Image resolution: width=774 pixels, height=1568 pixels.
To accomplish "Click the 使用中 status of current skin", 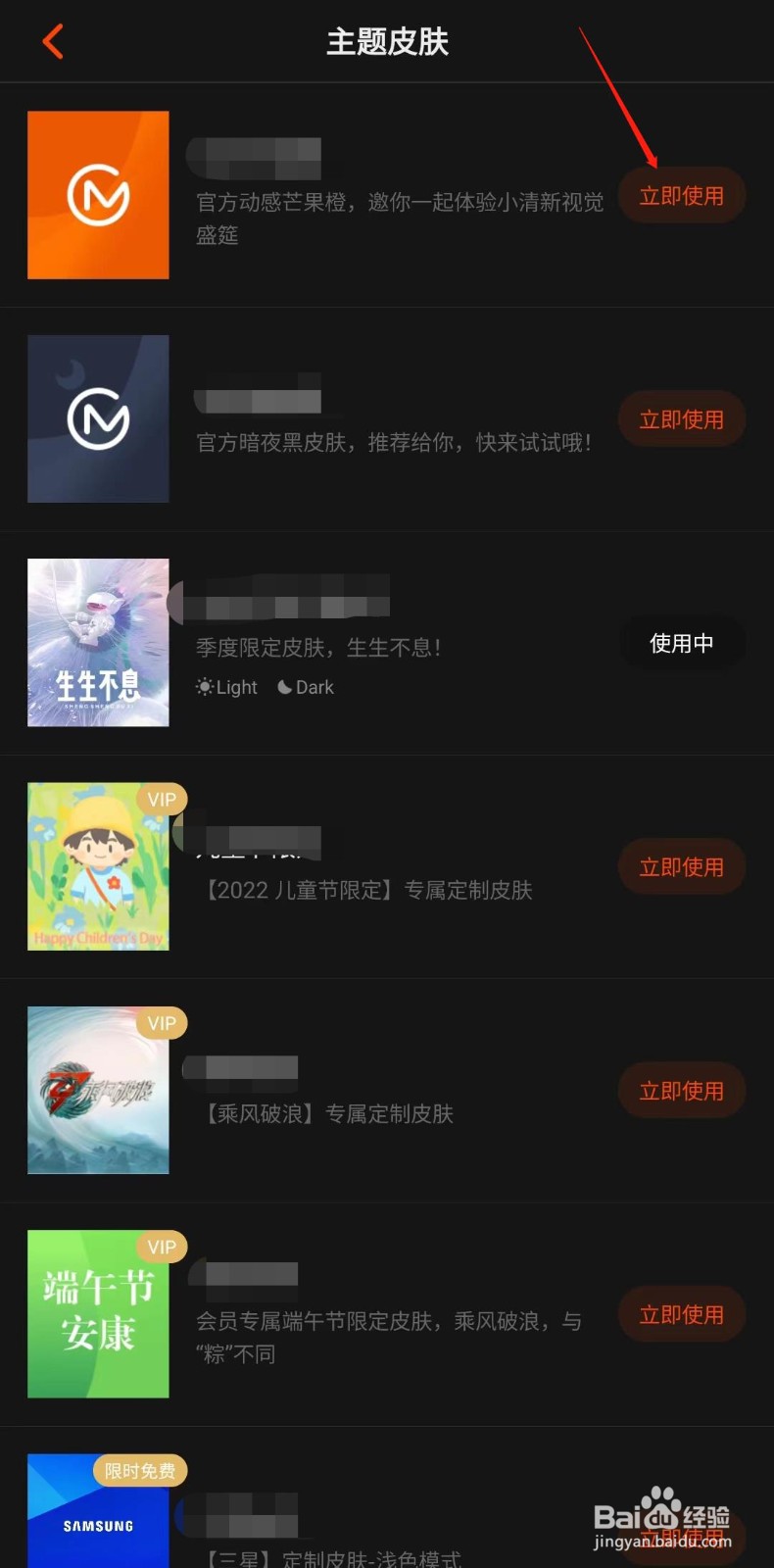I will click(682, 642).
